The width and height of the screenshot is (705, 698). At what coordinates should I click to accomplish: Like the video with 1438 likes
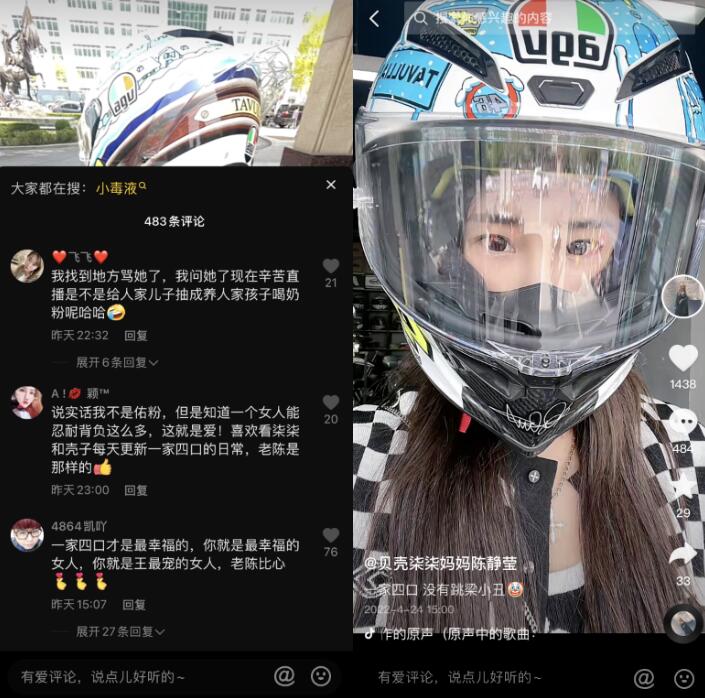[683, 358]
